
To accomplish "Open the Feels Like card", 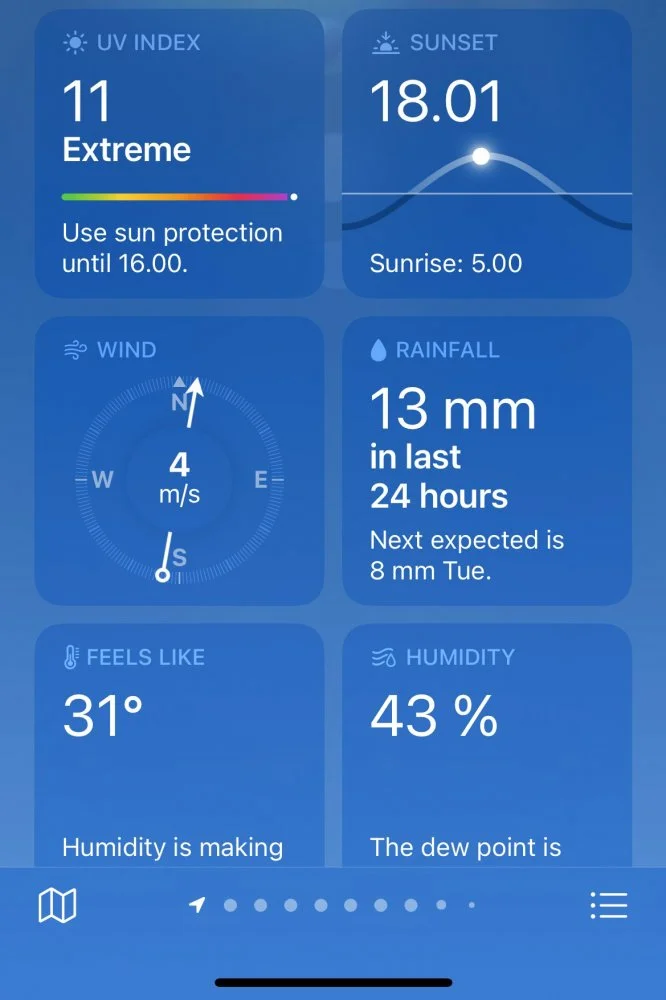I will [x=180, y=745].
